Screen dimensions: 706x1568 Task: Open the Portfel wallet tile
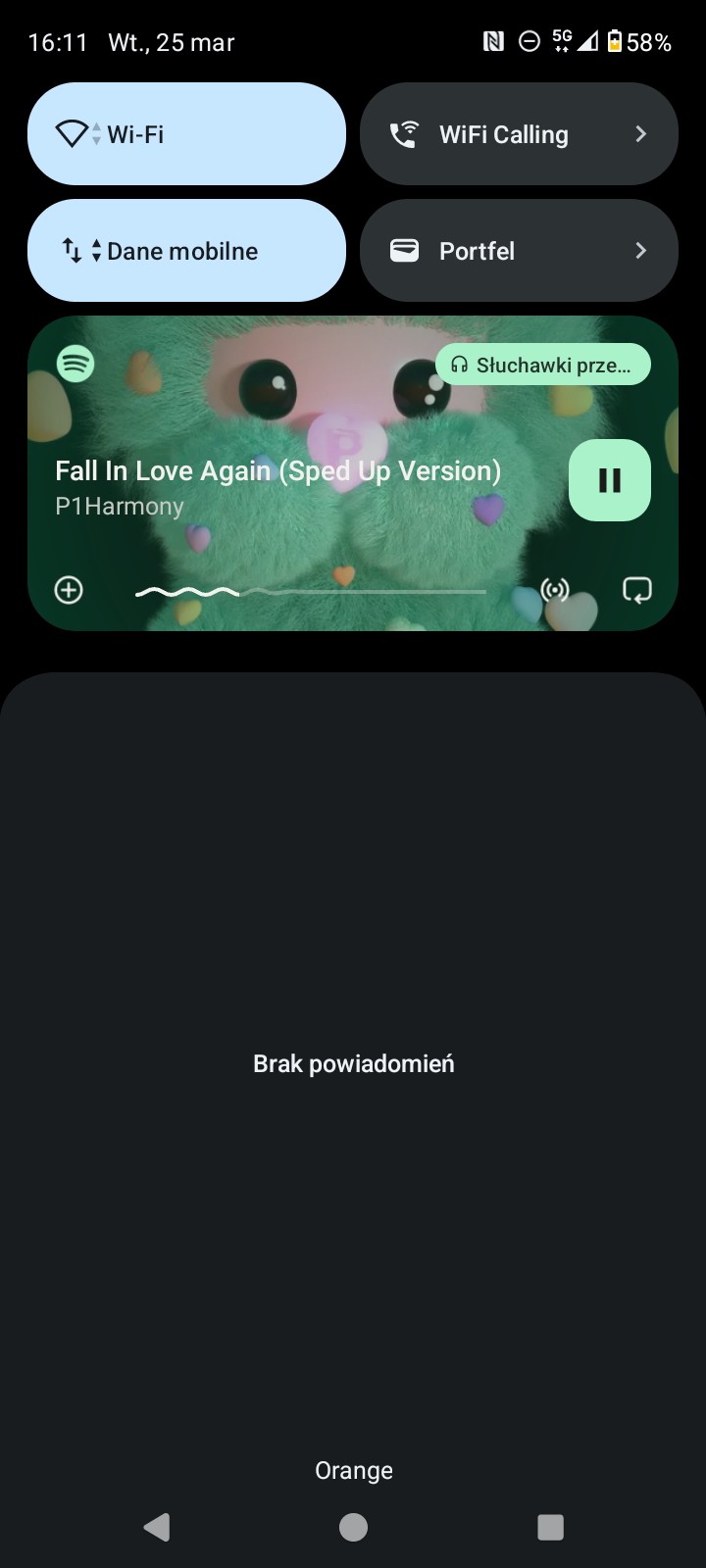(x=518, y=251)
